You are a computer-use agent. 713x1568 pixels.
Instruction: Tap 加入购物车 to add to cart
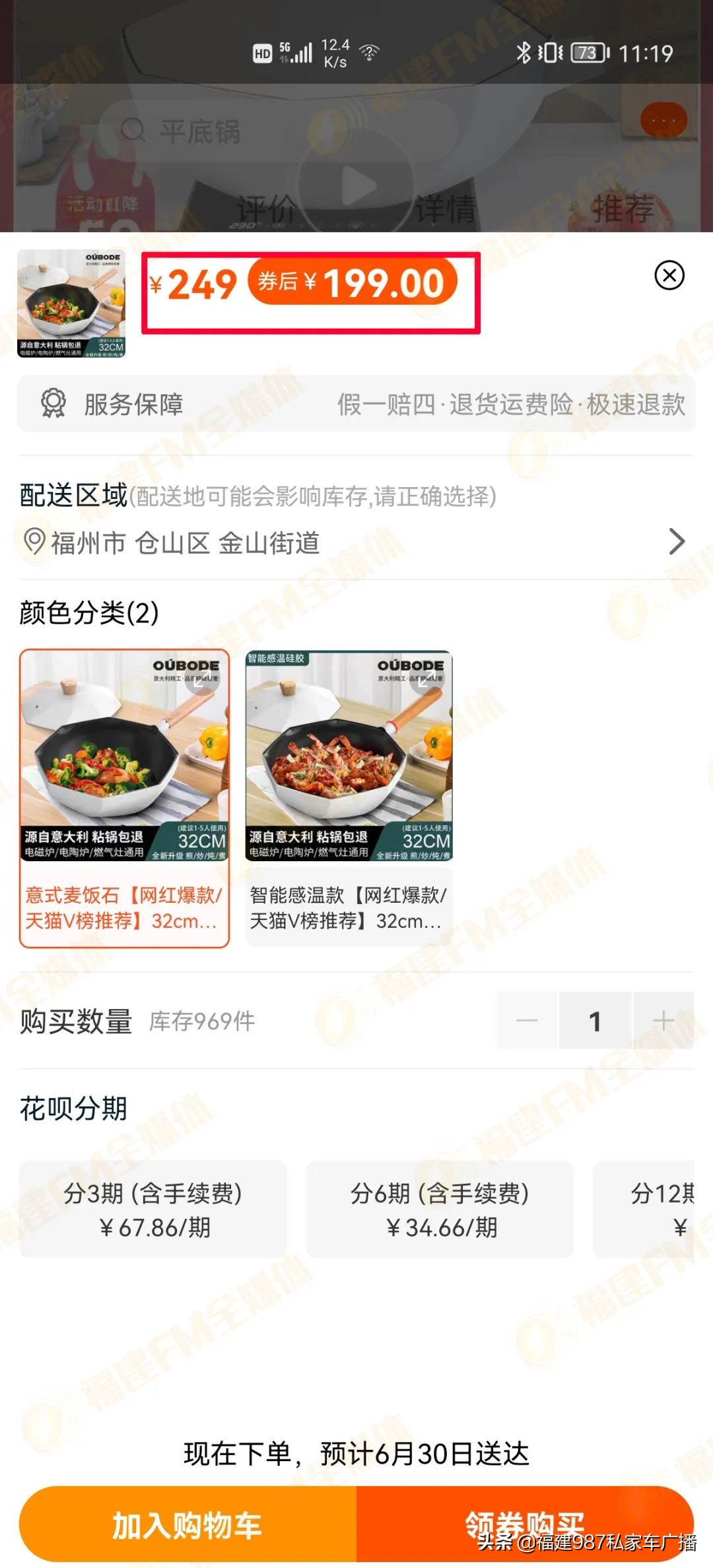pyautogui.click(x=187, y=1524)
